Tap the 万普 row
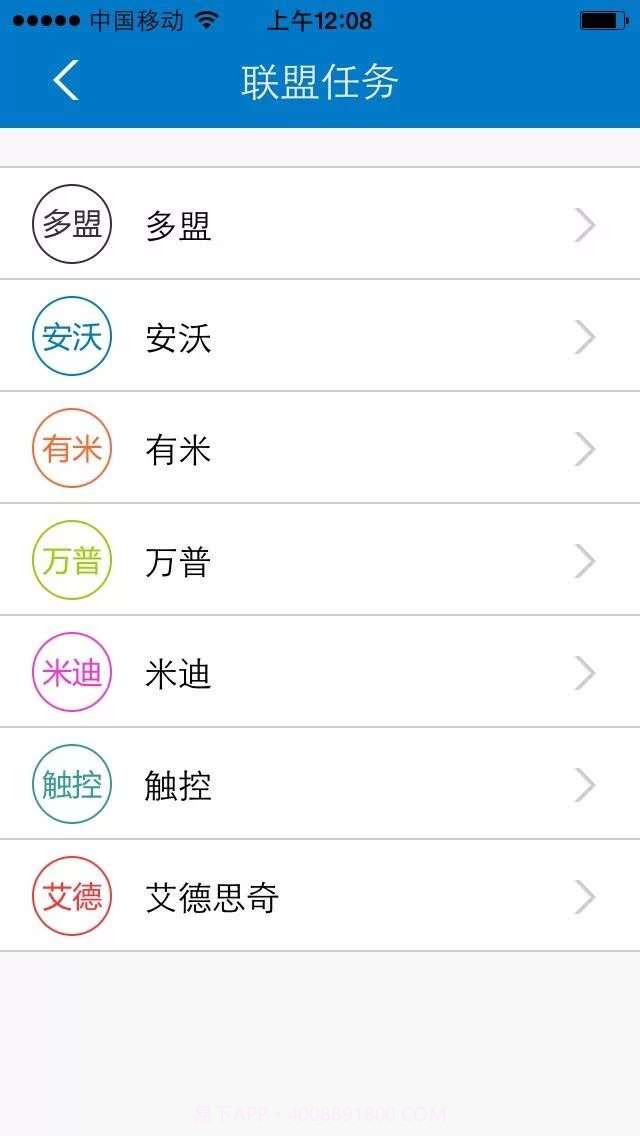The width and height of the screenshot is (640, 1136). coord(320,560)
